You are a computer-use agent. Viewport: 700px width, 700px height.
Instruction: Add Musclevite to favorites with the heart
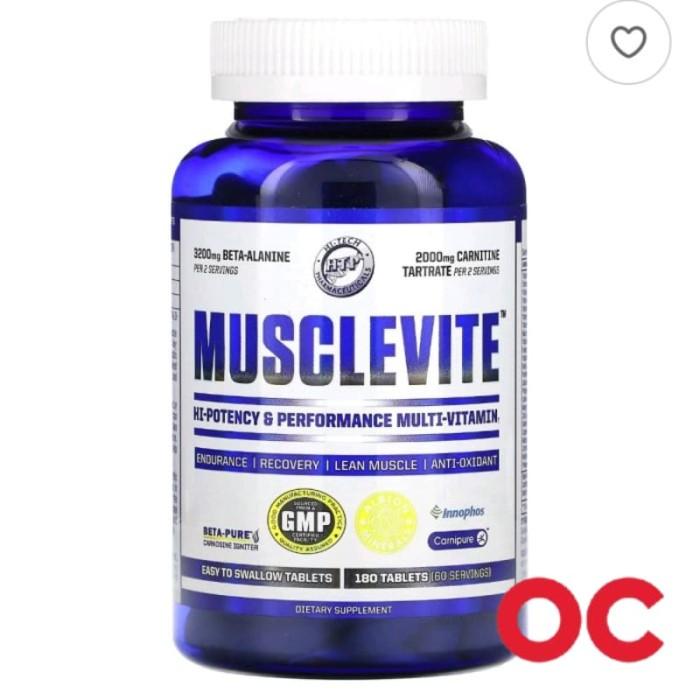[x=628, y=42]
